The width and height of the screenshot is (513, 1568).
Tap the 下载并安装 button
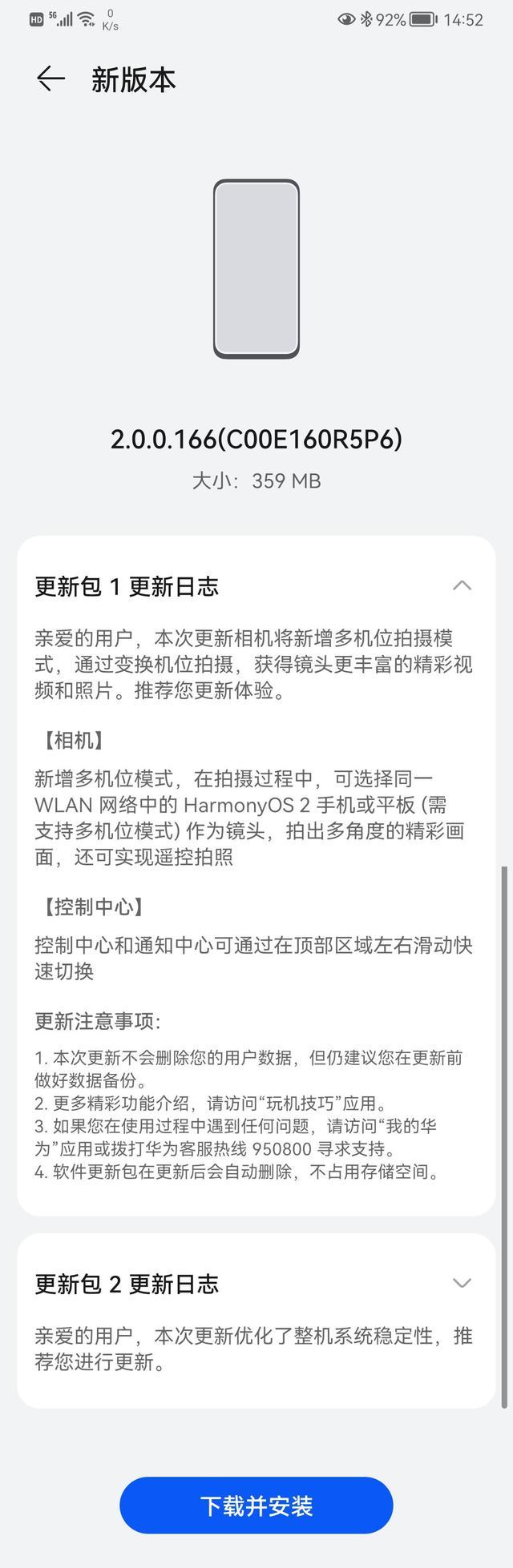(256, 1506)
